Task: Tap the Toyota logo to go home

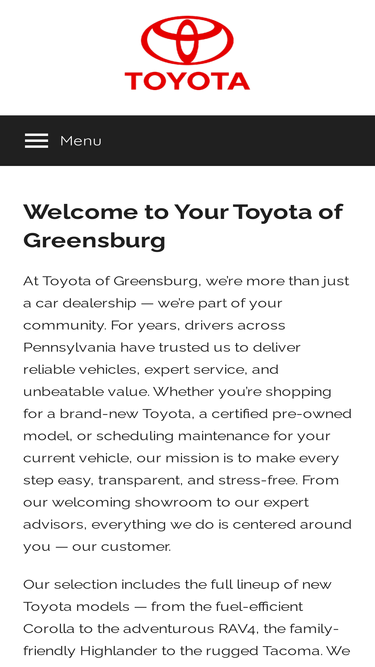Action: [x=187, y=53]
